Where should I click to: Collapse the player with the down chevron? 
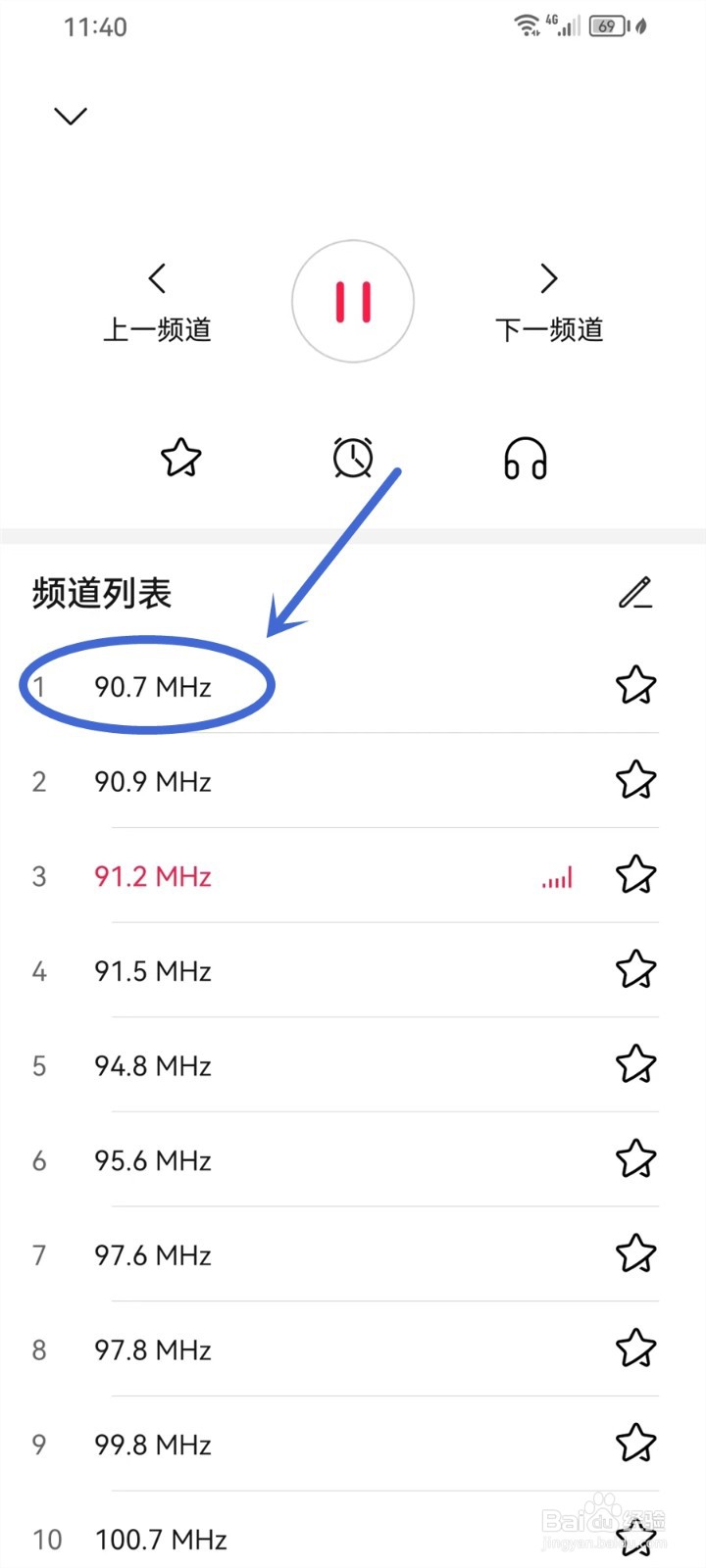71,116
